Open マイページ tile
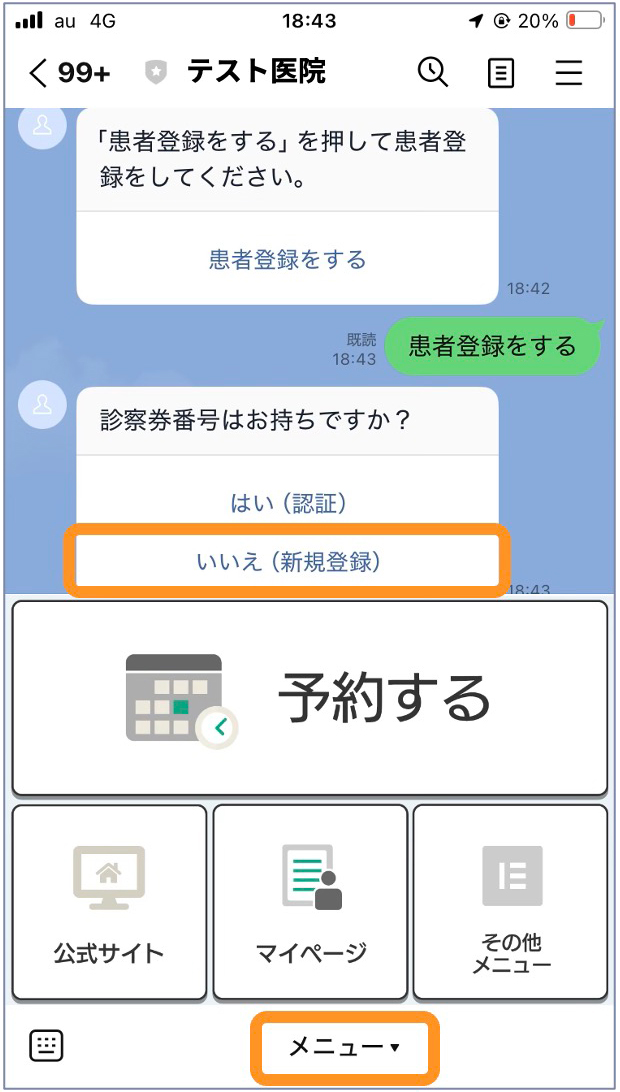620x1092 pixels. [x=310, y=903]
